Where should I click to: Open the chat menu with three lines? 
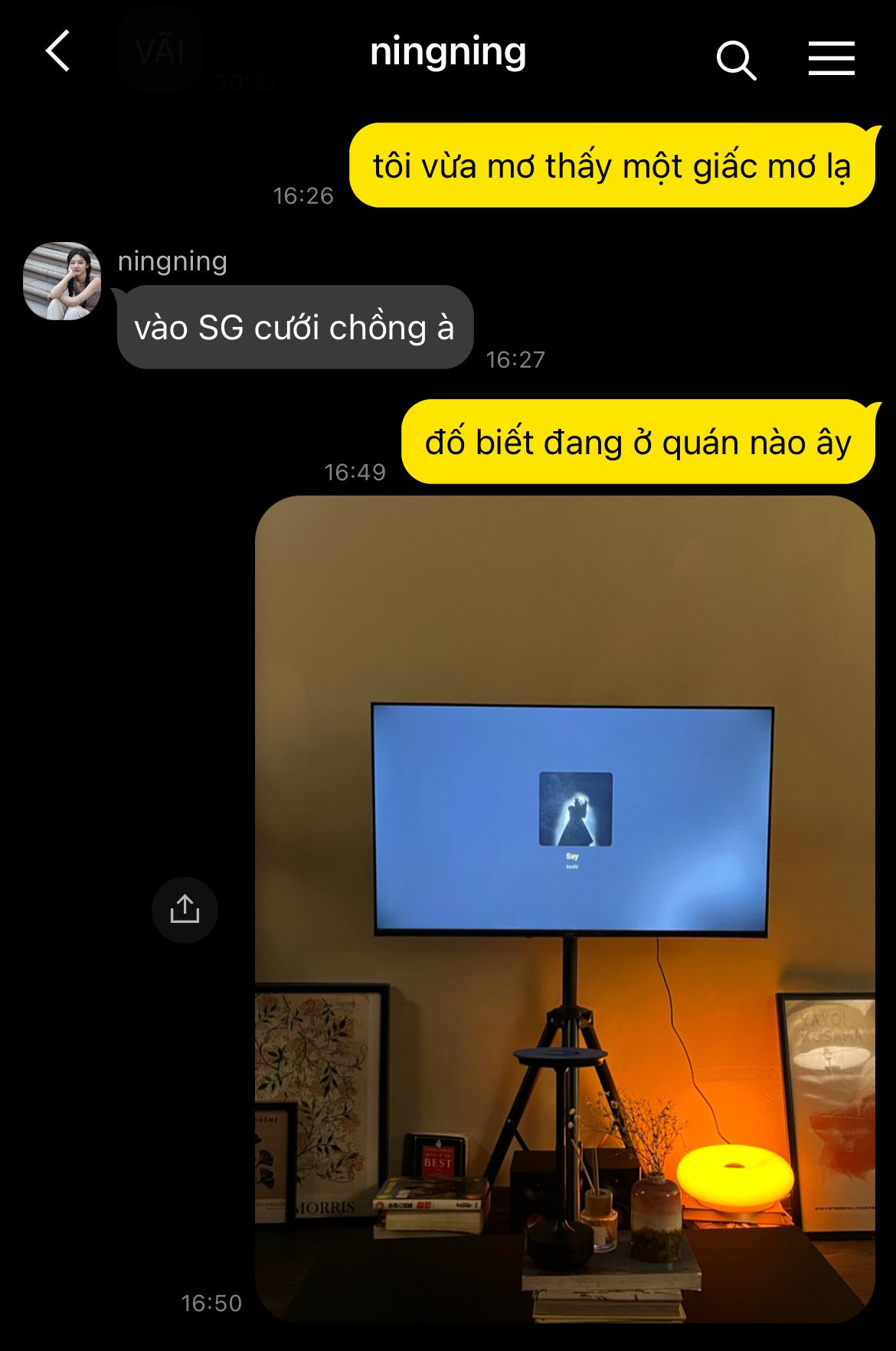coord(831,59)
